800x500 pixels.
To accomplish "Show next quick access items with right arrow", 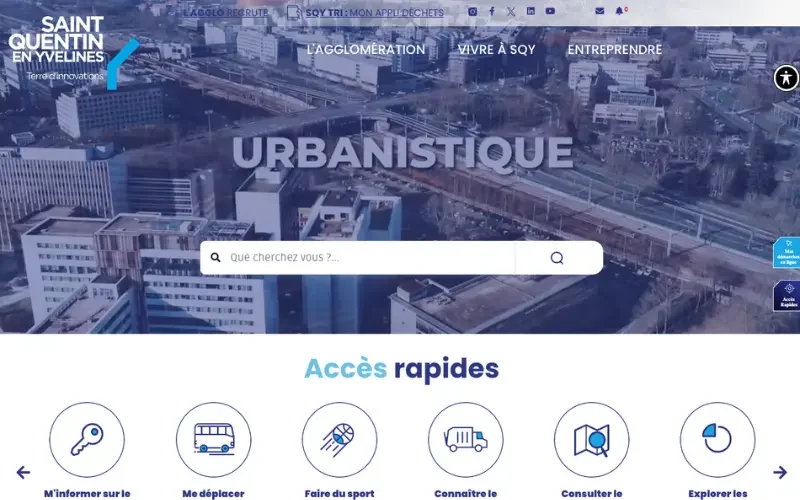I will [x=779, y=472].
